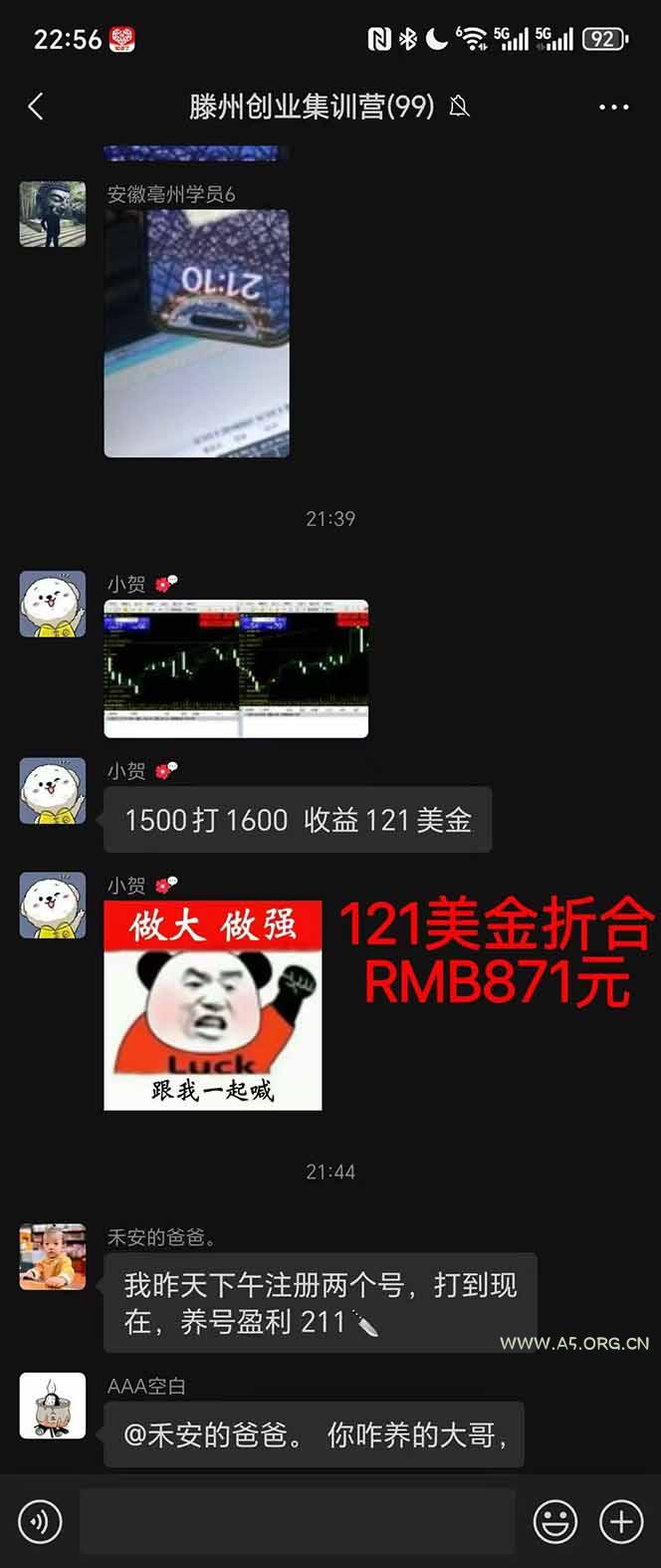Image resolution: width=661 pixels, height=1568 pixels.
Task: Focus the message text field
Action: point(297,1521)
